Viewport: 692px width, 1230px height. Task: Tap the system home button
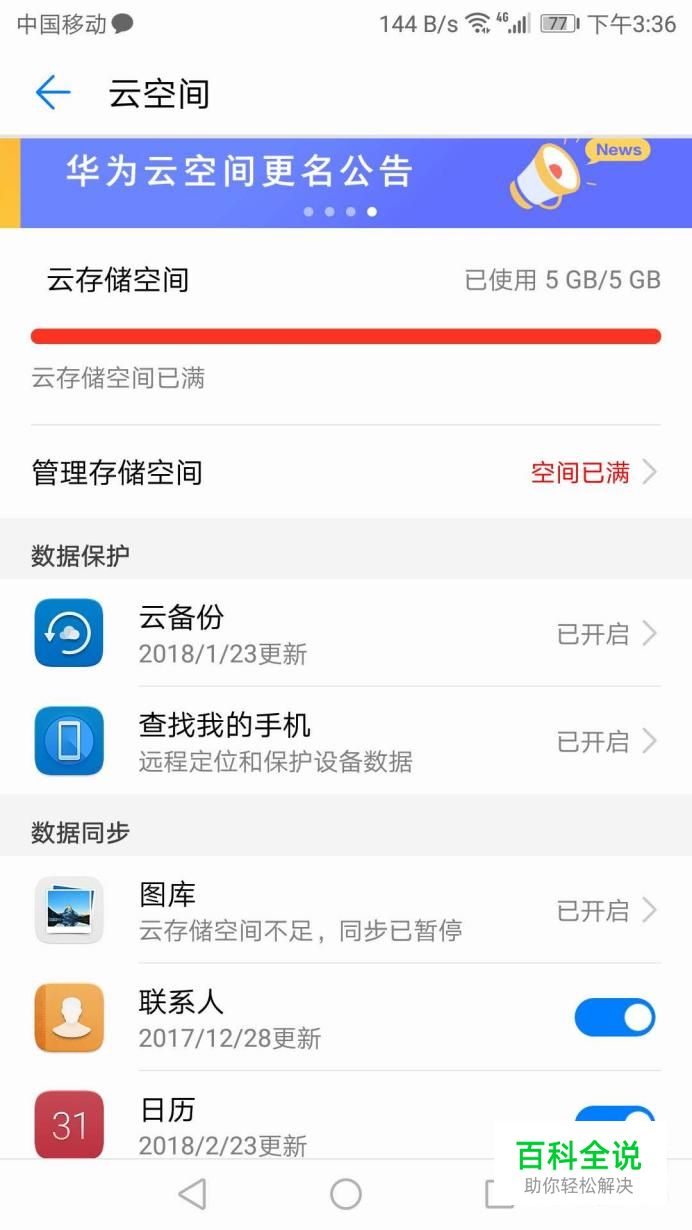[346, 1193]
